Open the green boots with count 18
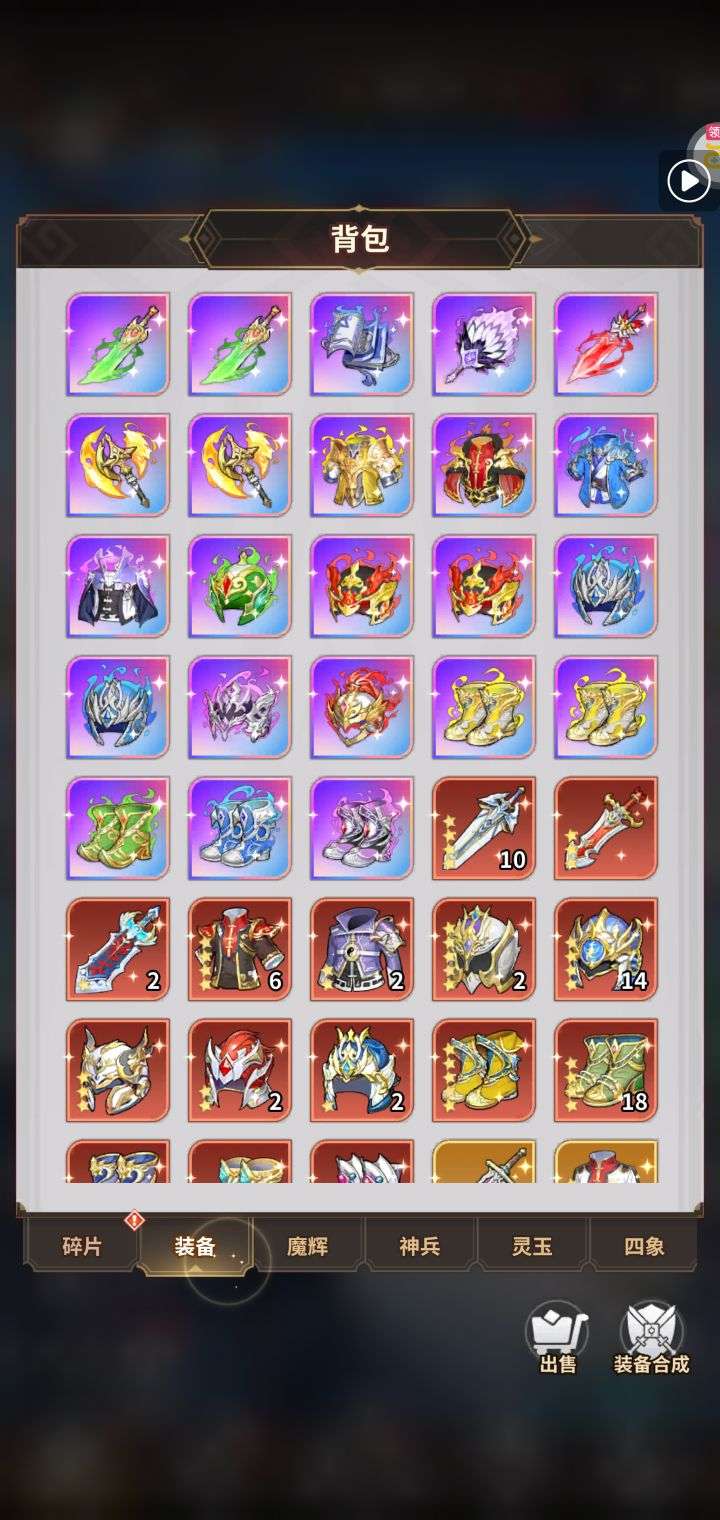The width and height of the screenshot is (720, 1520). 606,1070
